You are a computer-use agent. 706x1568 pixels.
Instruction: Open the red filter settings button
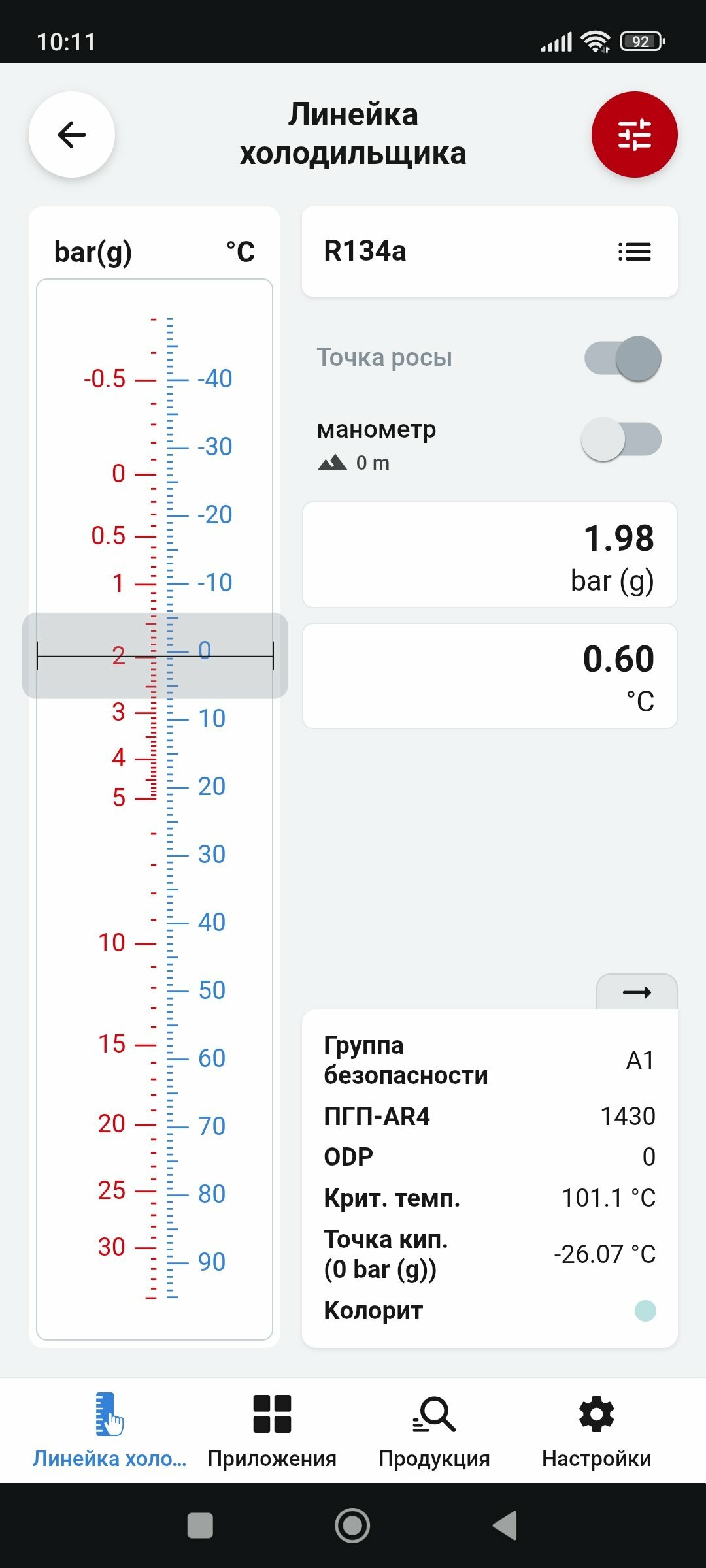634,135
